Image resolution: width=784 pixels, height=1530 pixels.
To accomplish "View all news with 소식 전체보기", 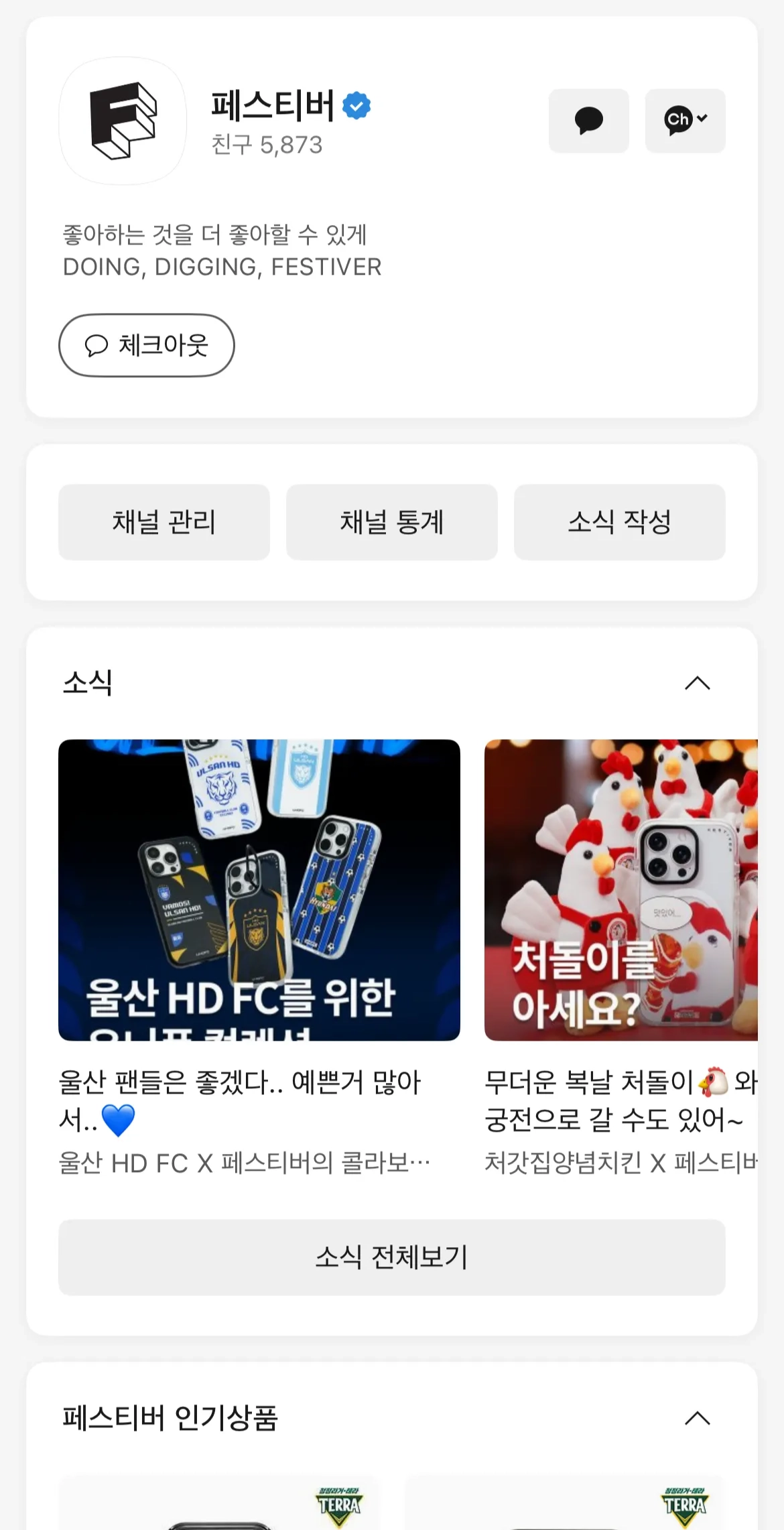I will [392, 1257].
